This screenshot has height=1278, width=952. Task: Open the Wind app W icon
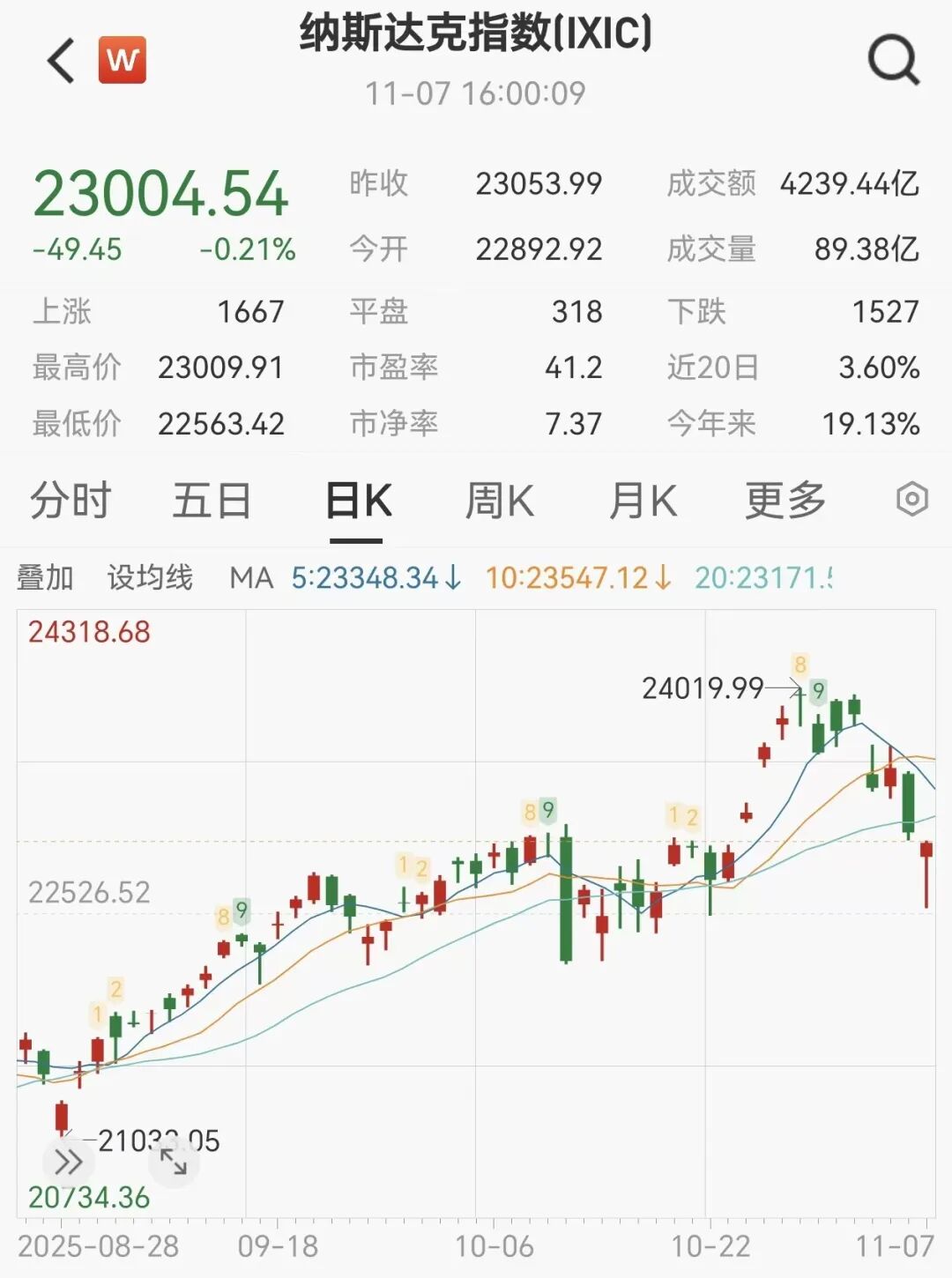coord(123,60)
